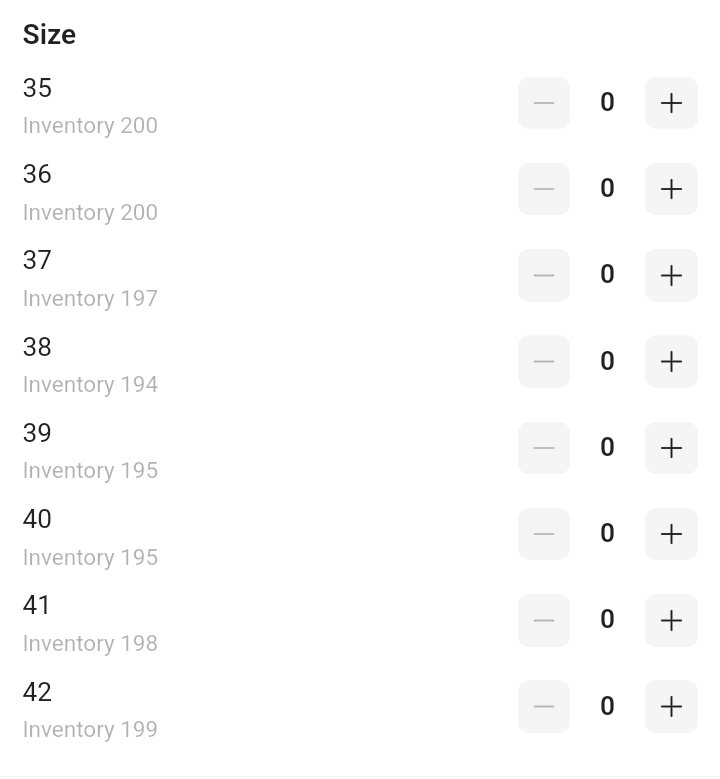Tap the plus button for size 37

click(x=671, y=275)
